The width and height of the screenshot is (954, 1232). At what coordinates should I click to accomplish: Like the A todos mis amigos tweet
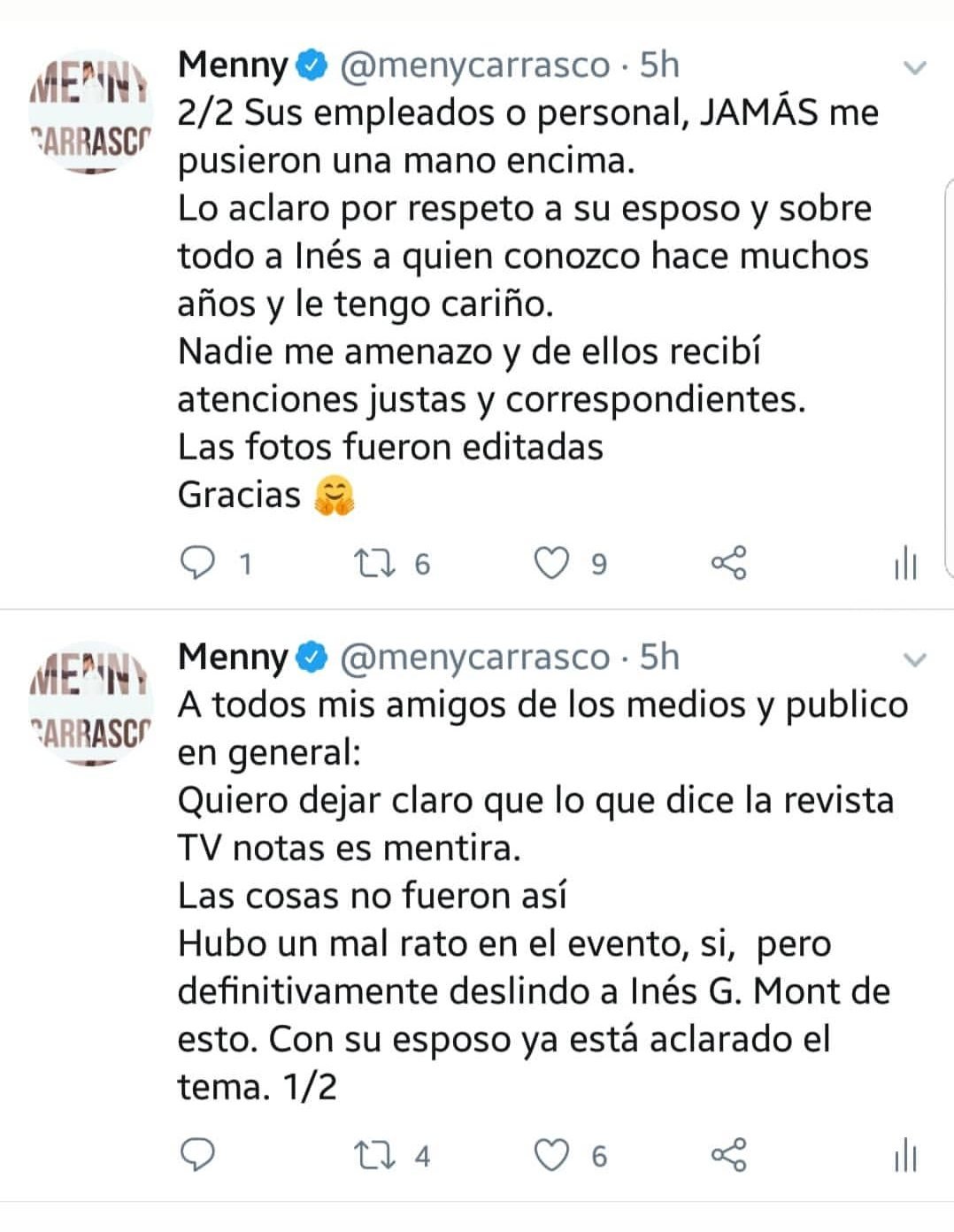pos(552,1155)
